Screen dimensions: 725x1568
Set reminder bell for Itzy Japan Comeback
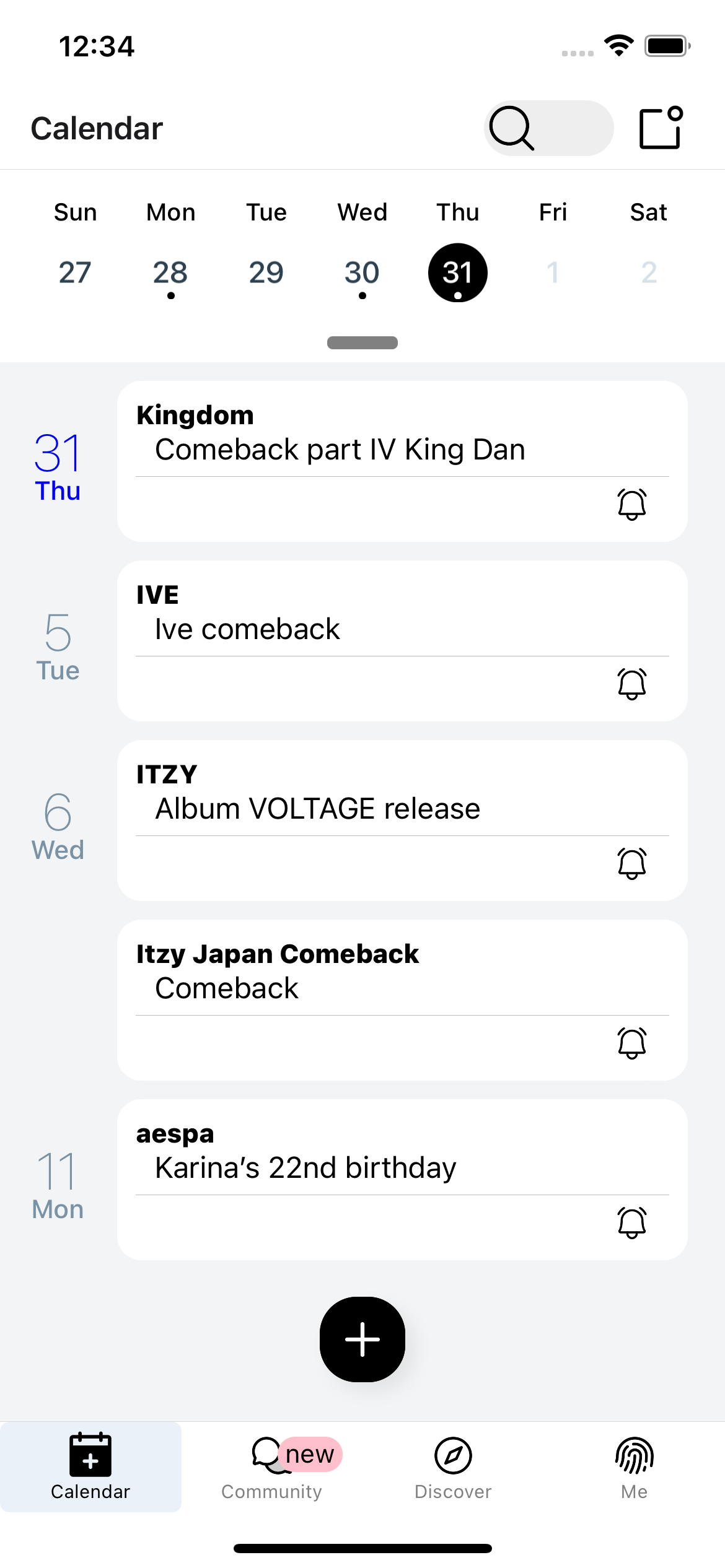[631, 1043]
